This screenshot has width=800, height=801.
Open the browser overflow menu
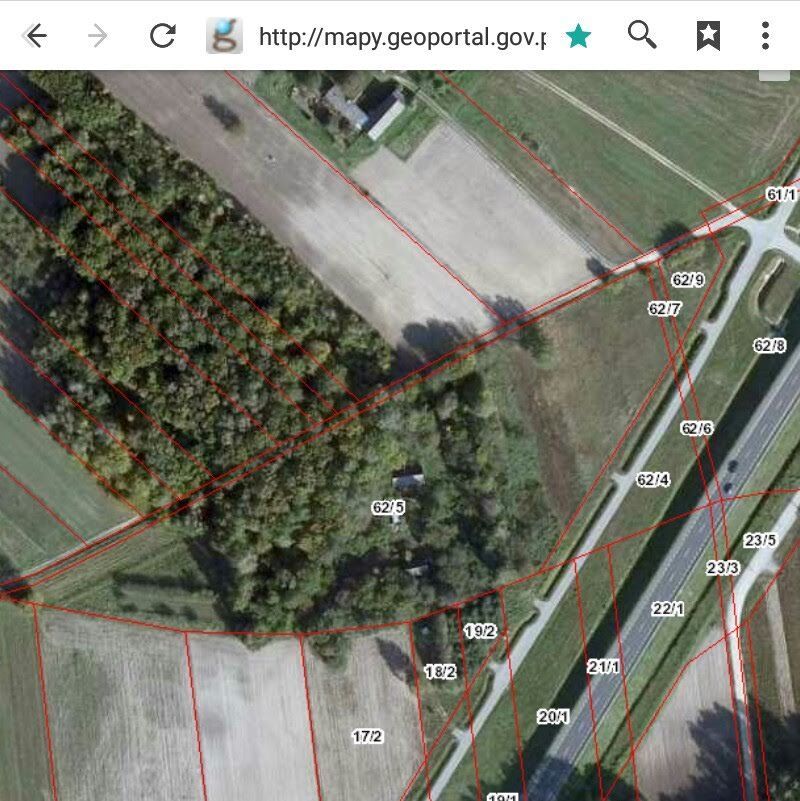click(765, 36)
